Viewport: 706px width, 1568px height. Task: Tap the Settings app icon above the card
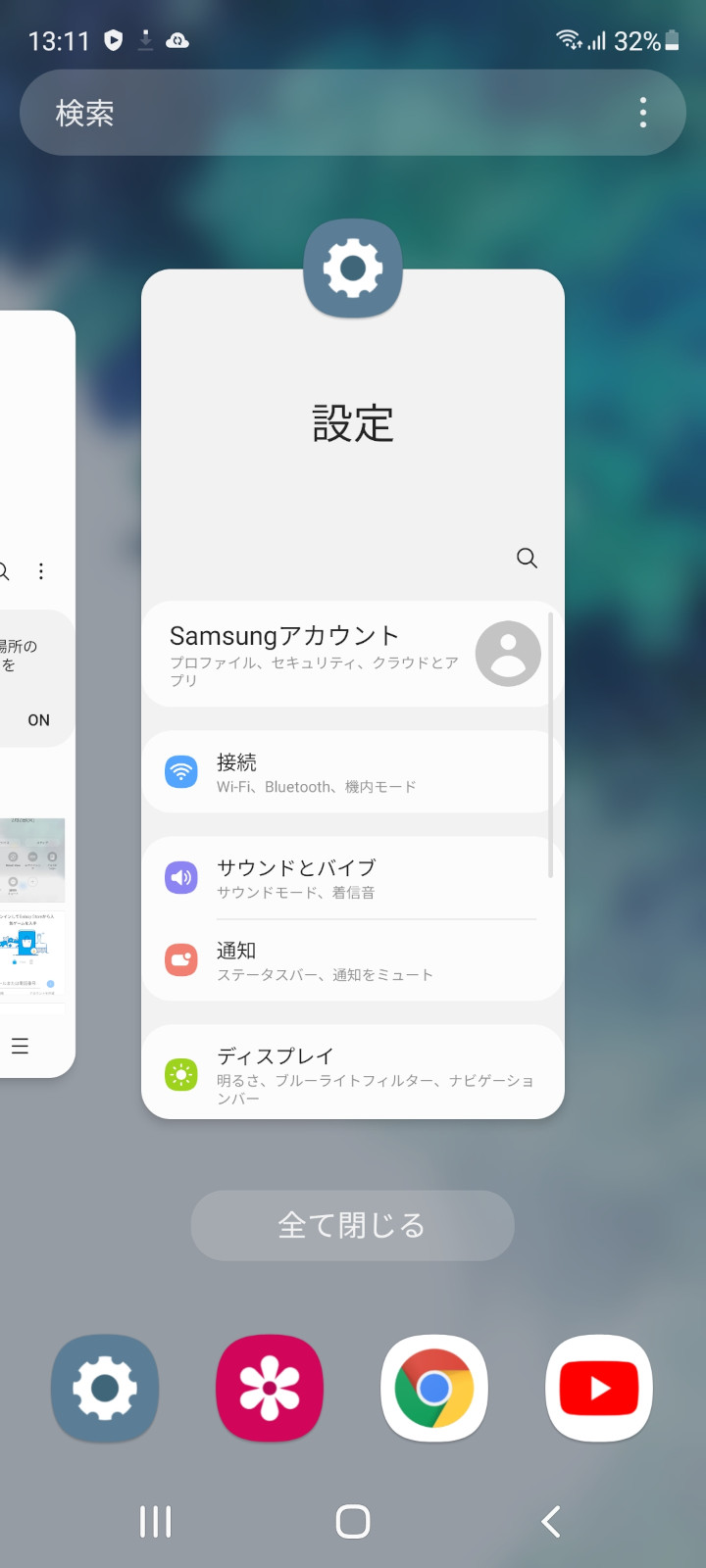(353, 269)
